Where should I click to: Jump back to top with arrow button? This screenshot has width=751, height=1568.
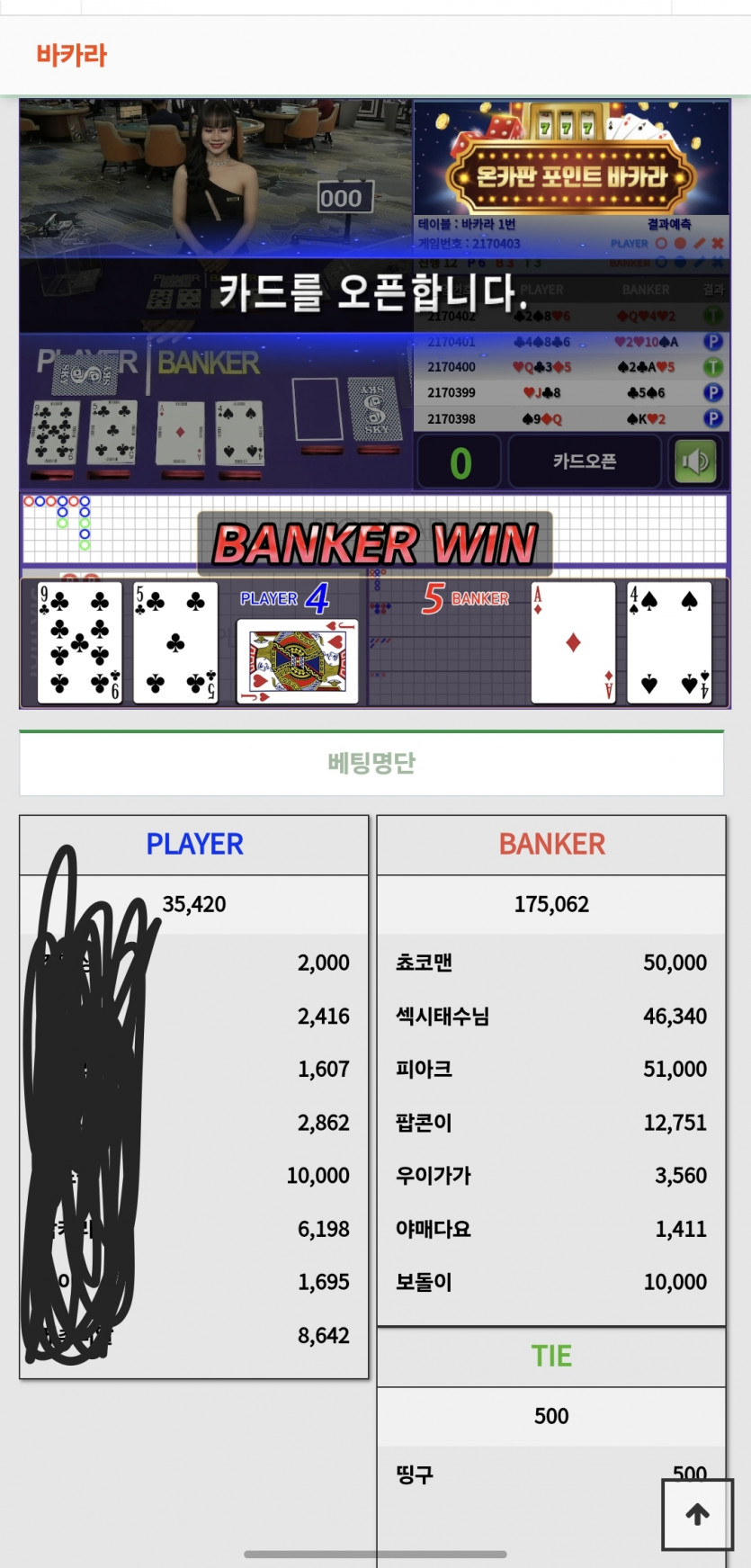coord(697,1514)
